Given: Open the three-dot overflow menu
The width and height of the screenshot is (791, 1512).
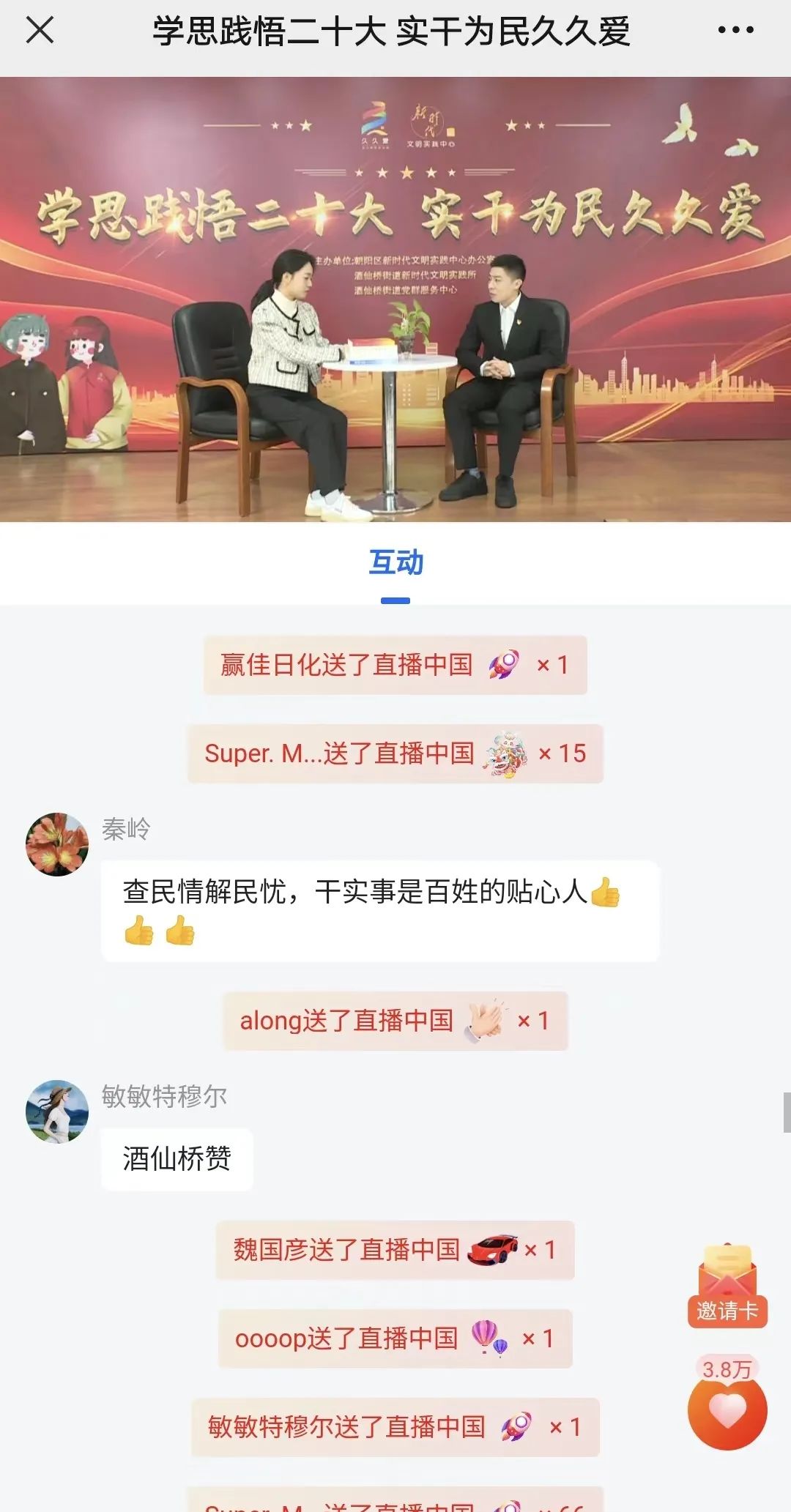Looking at the screenshot, I should (735, 31).
